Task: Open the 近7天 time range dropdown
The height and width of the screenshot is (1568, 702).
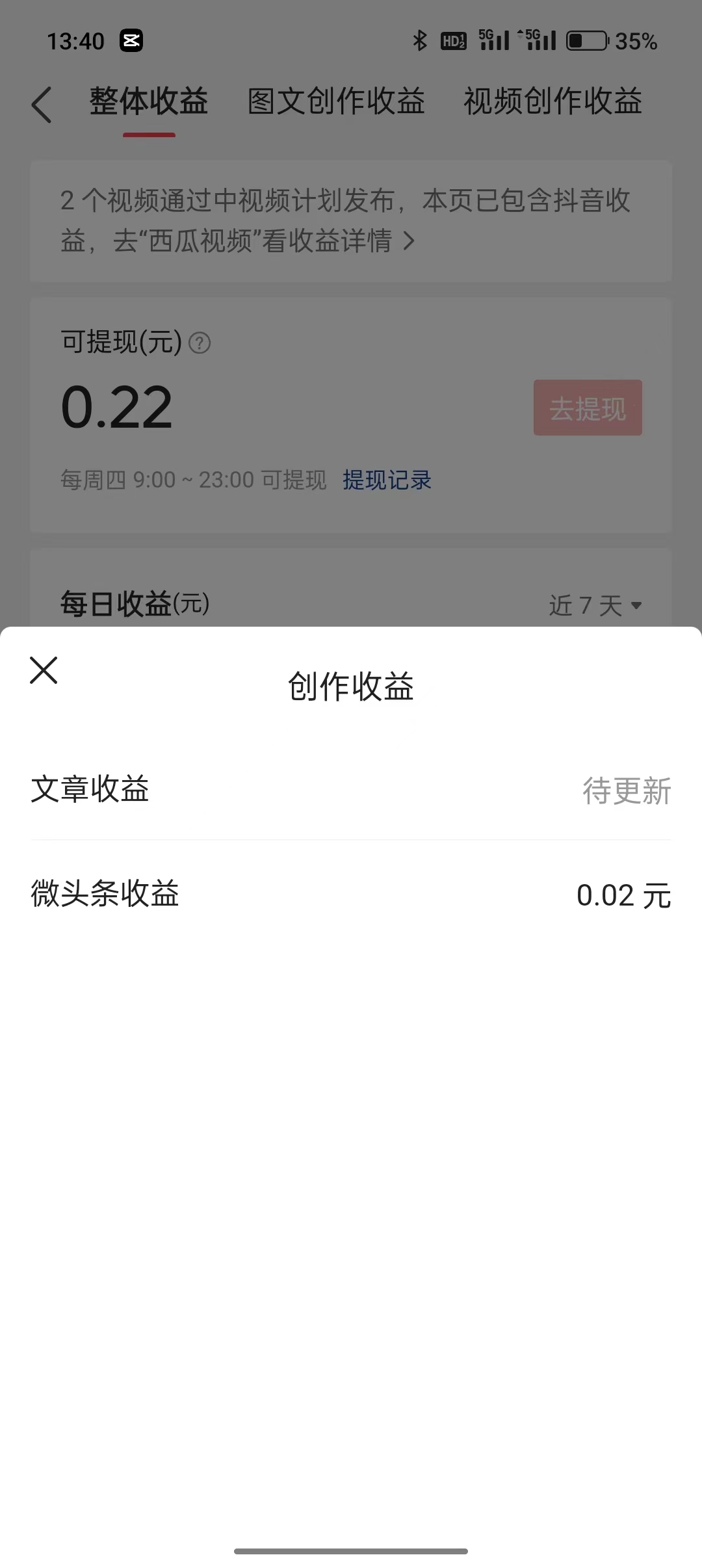Action: (x=598, y=605)
